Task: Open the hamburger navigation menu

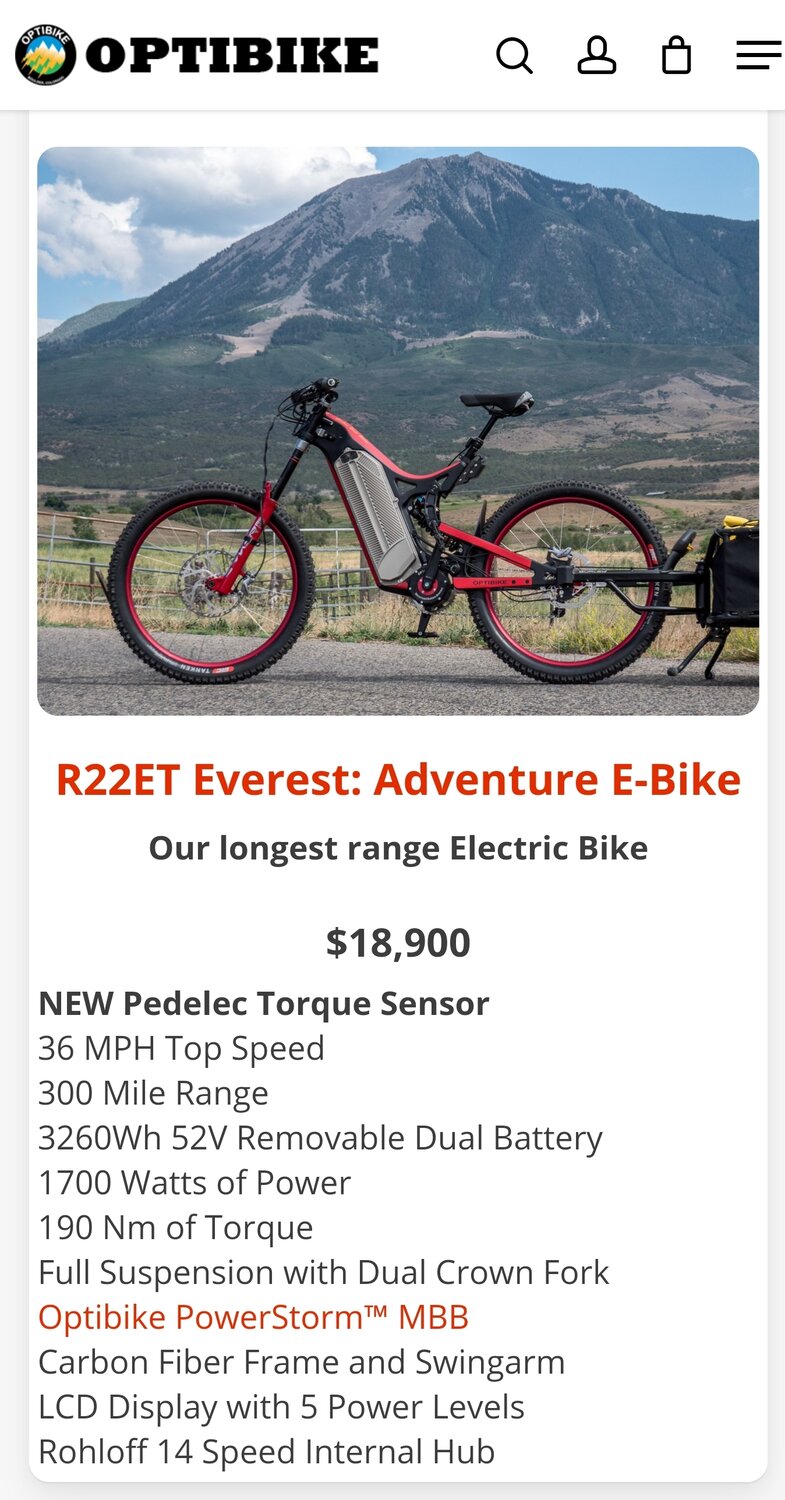Action: (758, 56)
